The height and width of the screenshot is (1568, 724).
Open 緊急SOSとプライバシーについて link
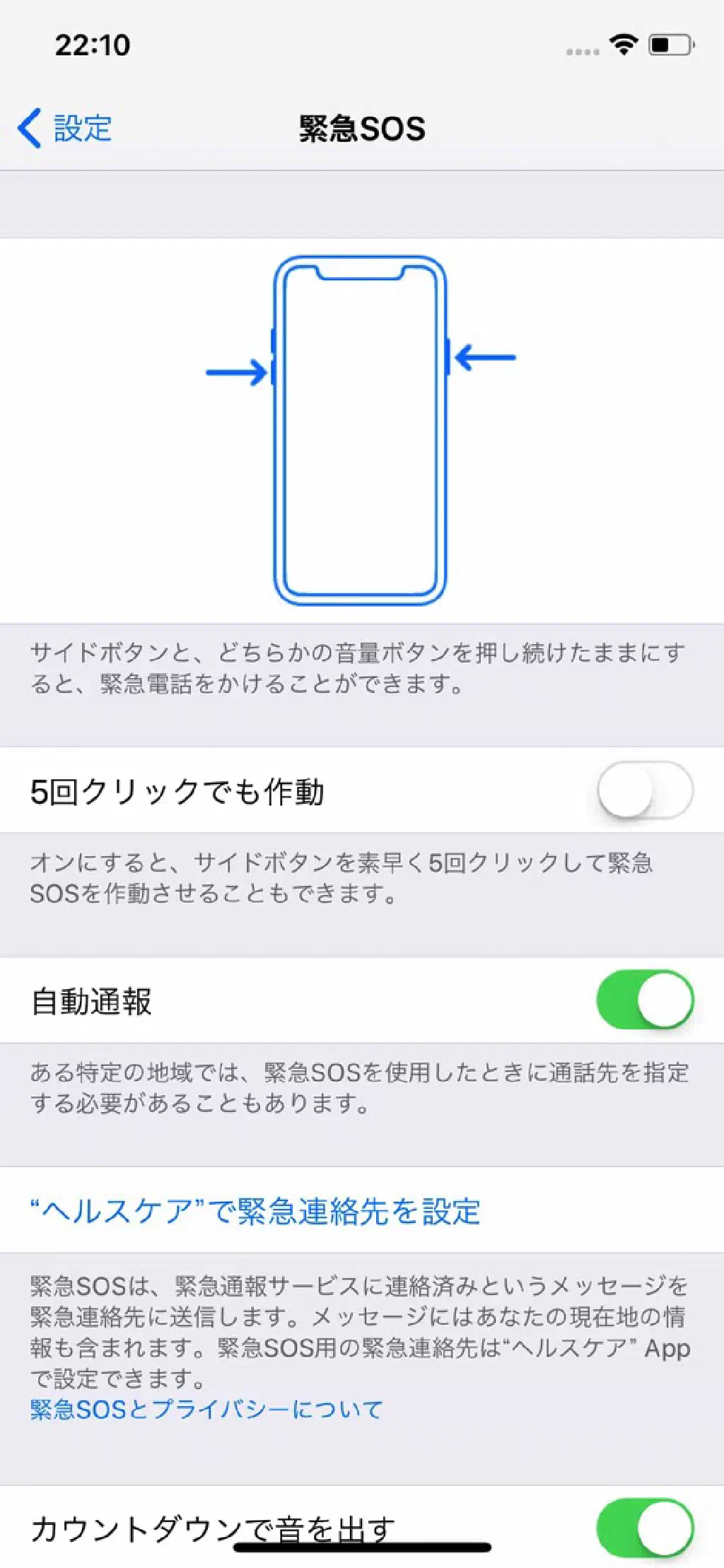tap(206, 1410)
